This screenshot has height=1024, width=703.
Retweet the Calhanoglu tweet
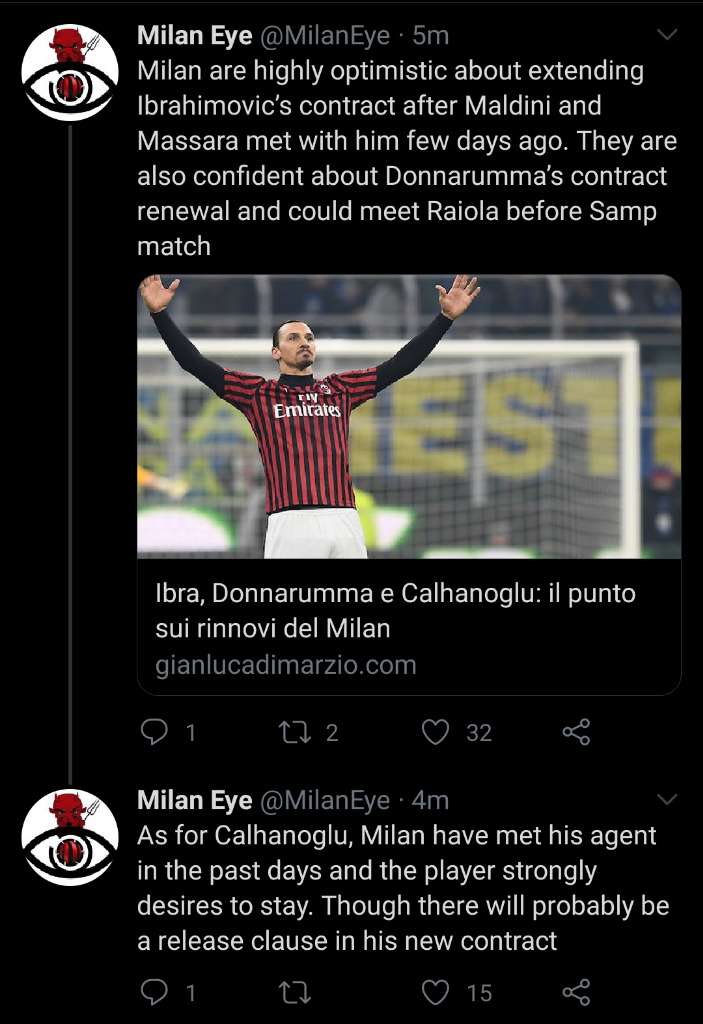(295, 992)
